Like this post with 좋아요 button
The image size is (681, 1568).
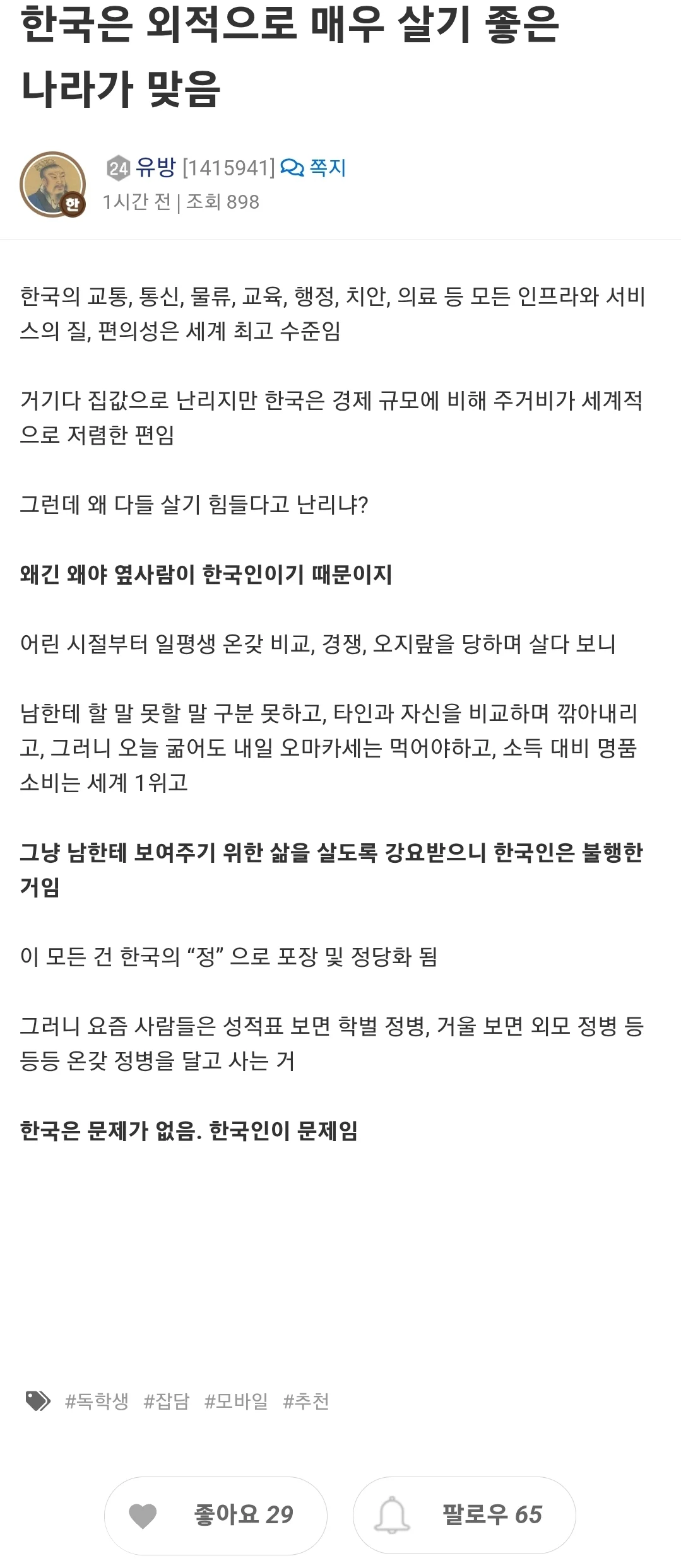tap(215, 1515)
